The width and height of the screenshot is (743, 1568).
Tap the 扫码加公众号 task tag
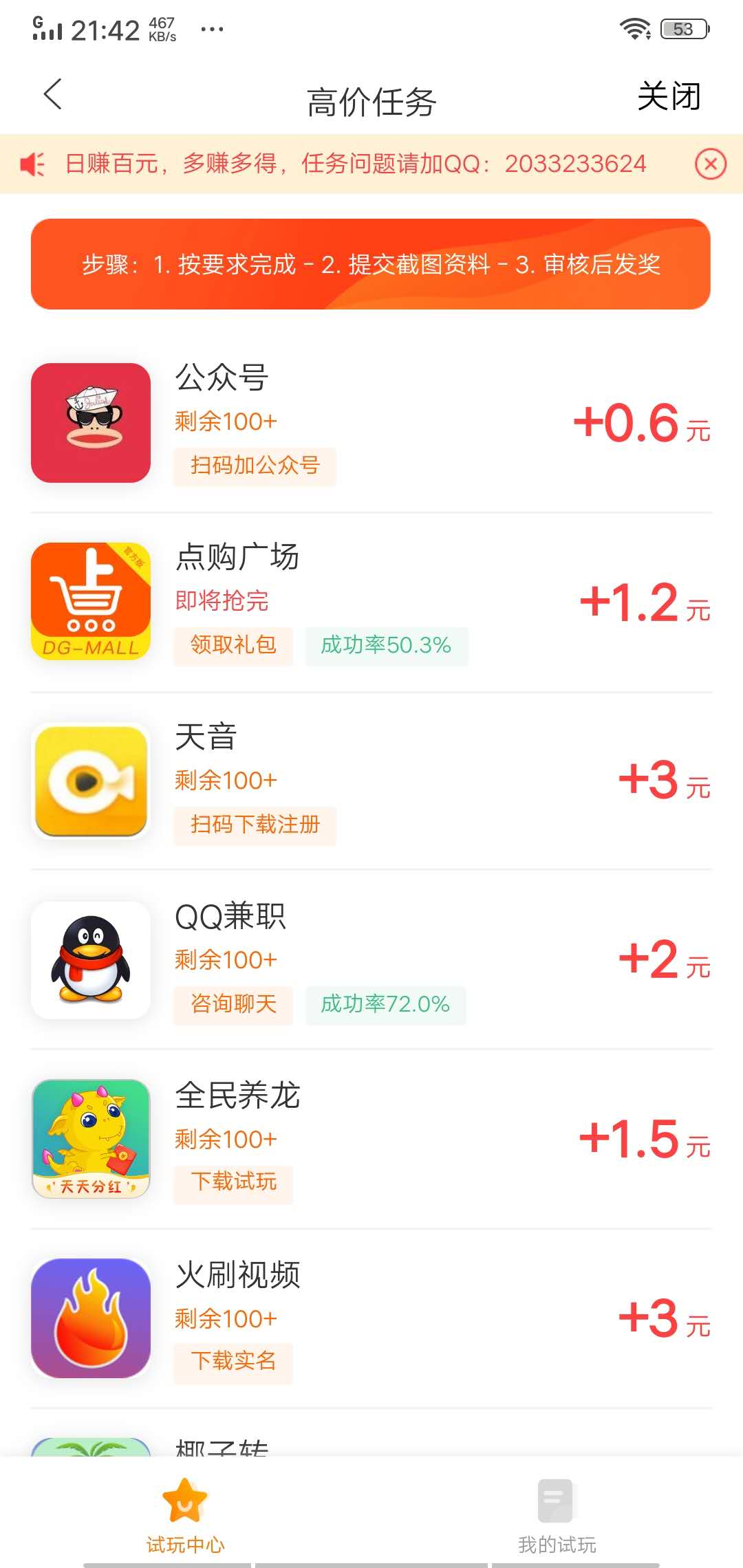(254, 466)
